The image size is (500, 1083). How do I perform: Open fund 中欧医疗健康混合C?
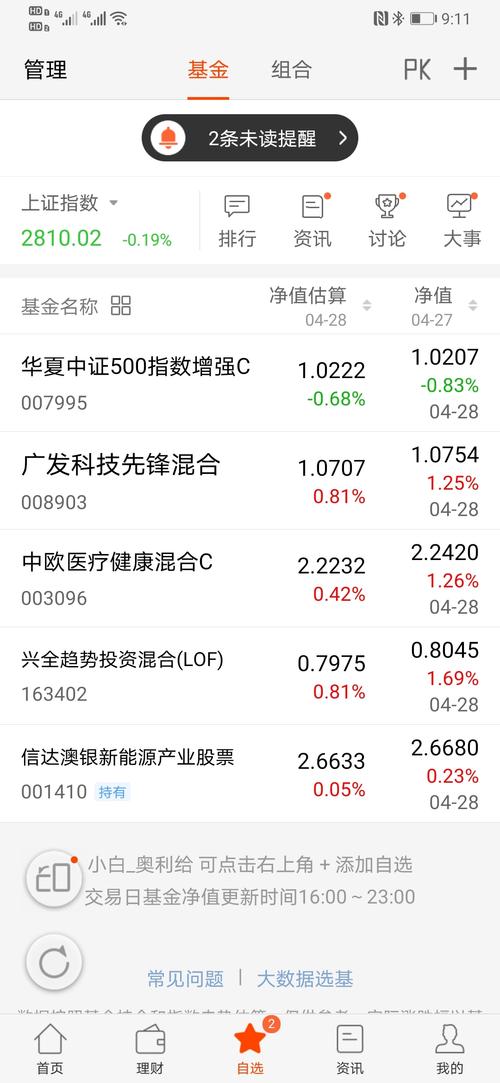(x=250, y=579)
